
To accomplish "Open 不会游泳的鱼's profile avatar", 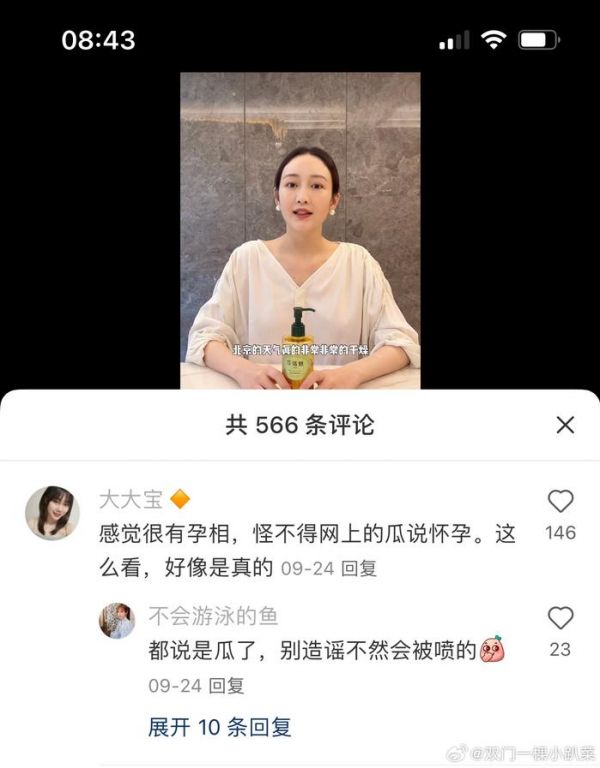I will pos(117,620).
